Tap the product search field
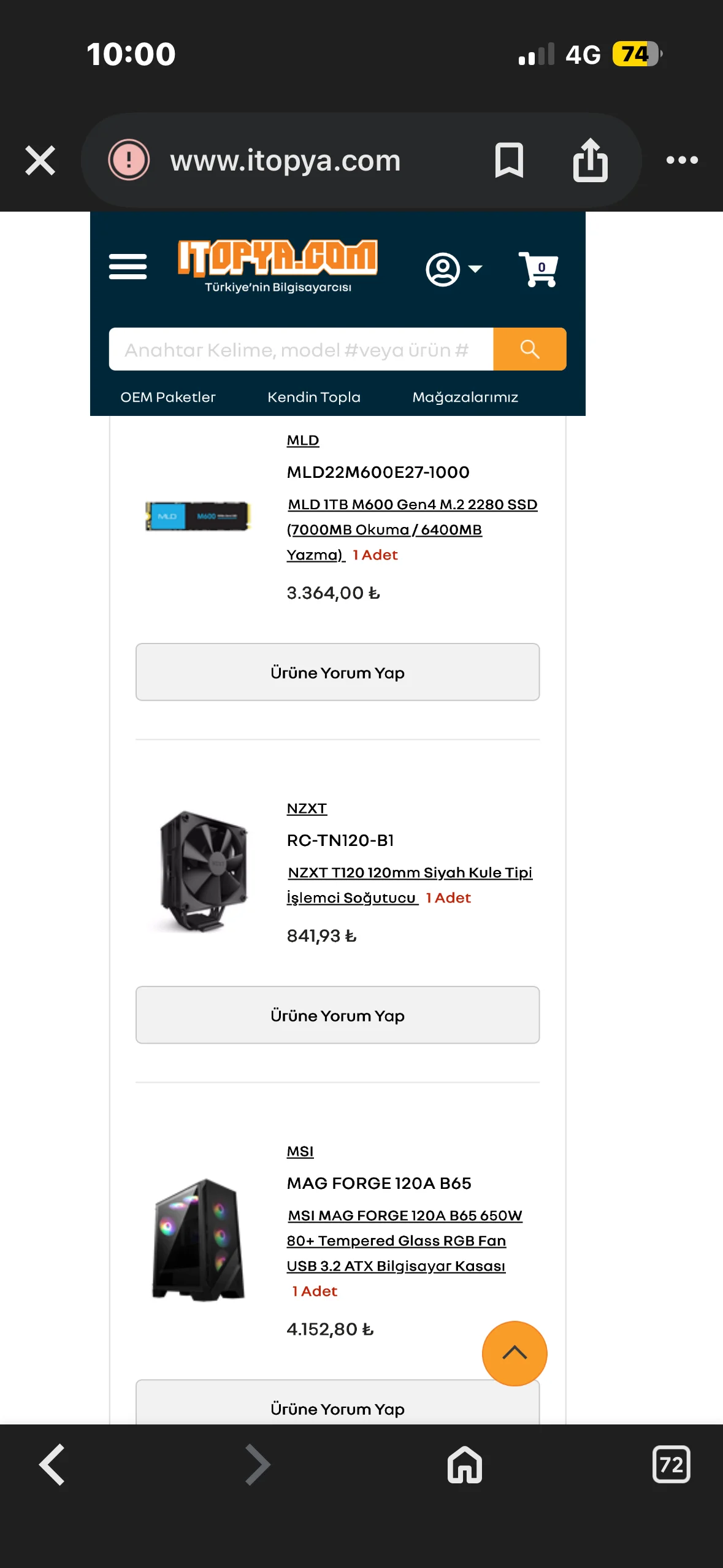This screenshot has width=723, height=1568. pos(300,350)
